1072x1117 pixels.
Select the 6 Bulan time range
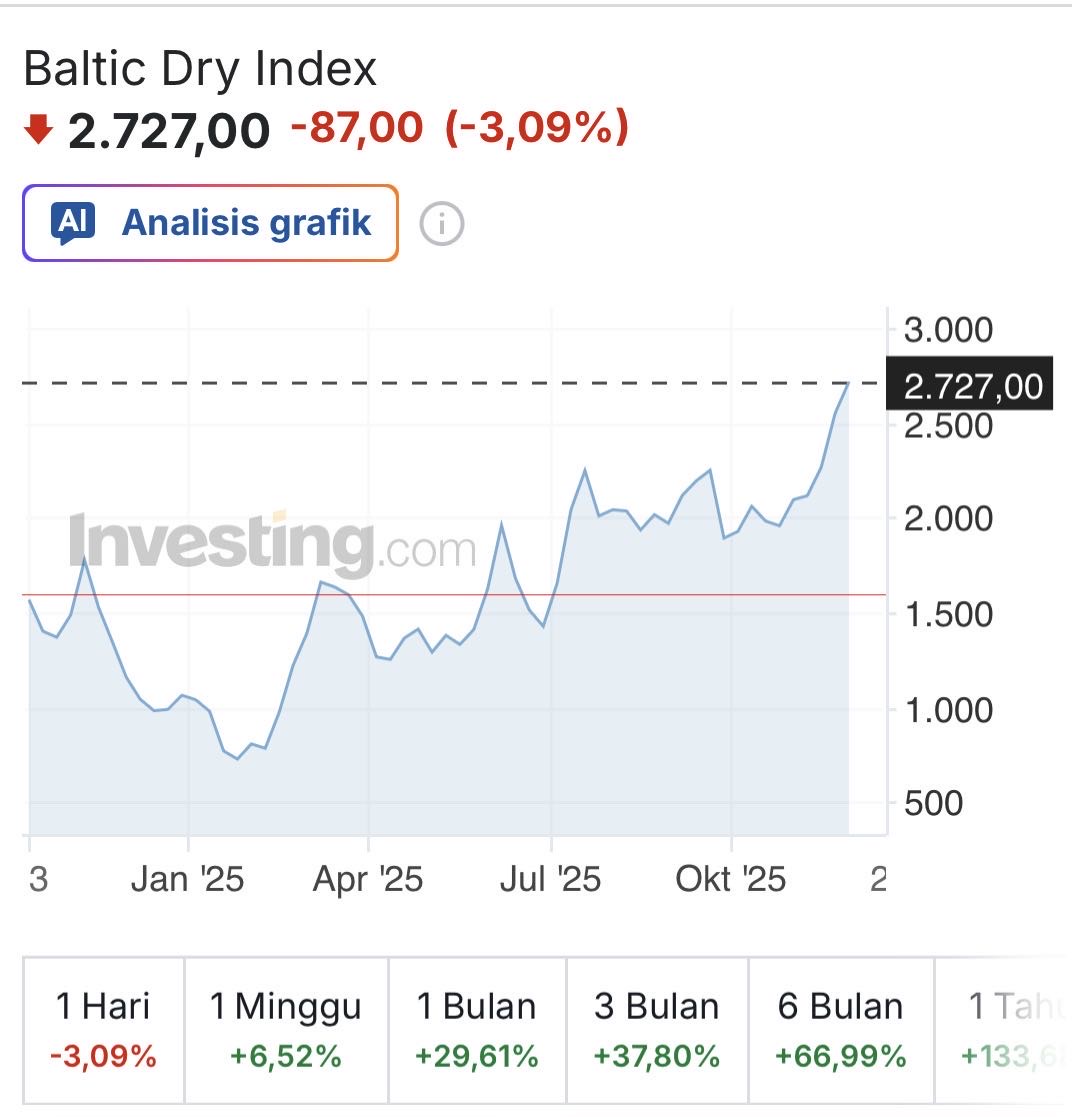point(841,1030)
